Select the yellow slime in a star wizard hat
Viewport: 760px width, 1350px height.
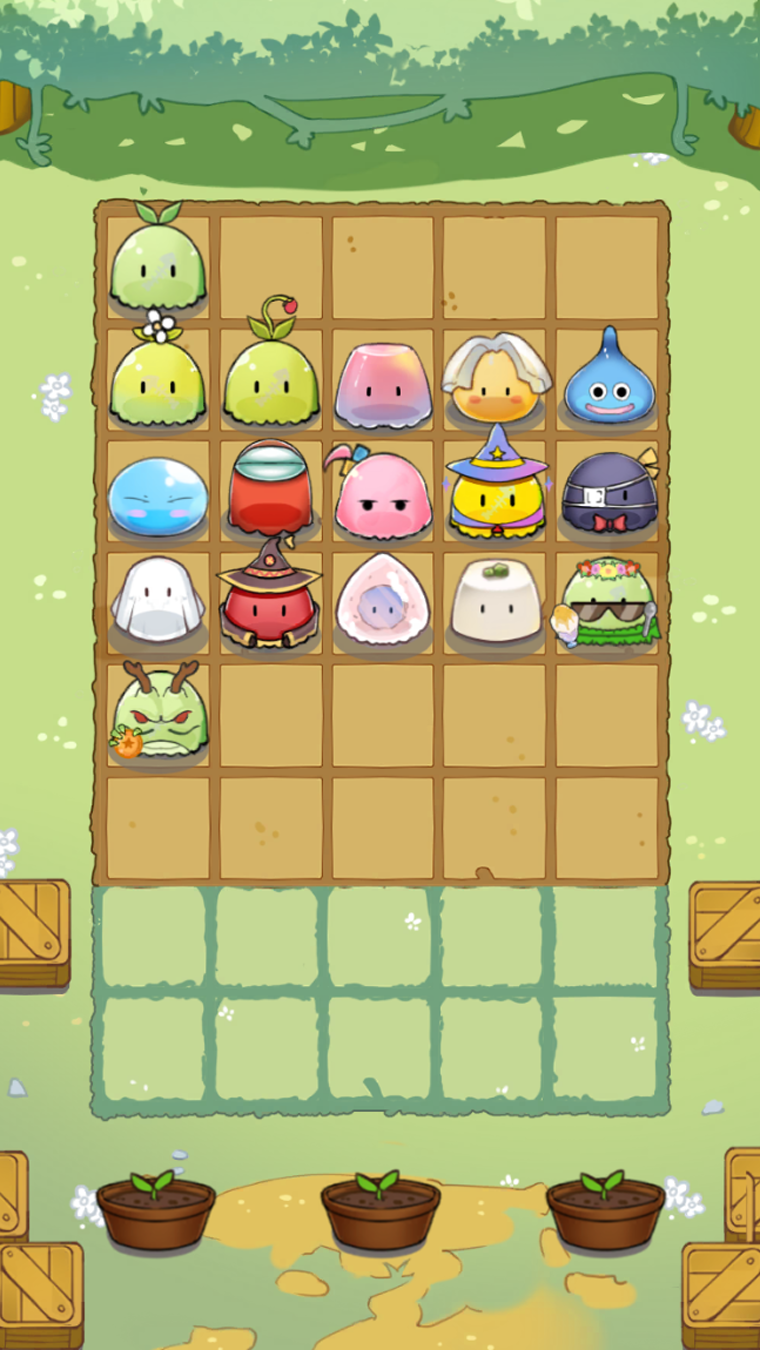pyautogui.click(x=496, y=490)
